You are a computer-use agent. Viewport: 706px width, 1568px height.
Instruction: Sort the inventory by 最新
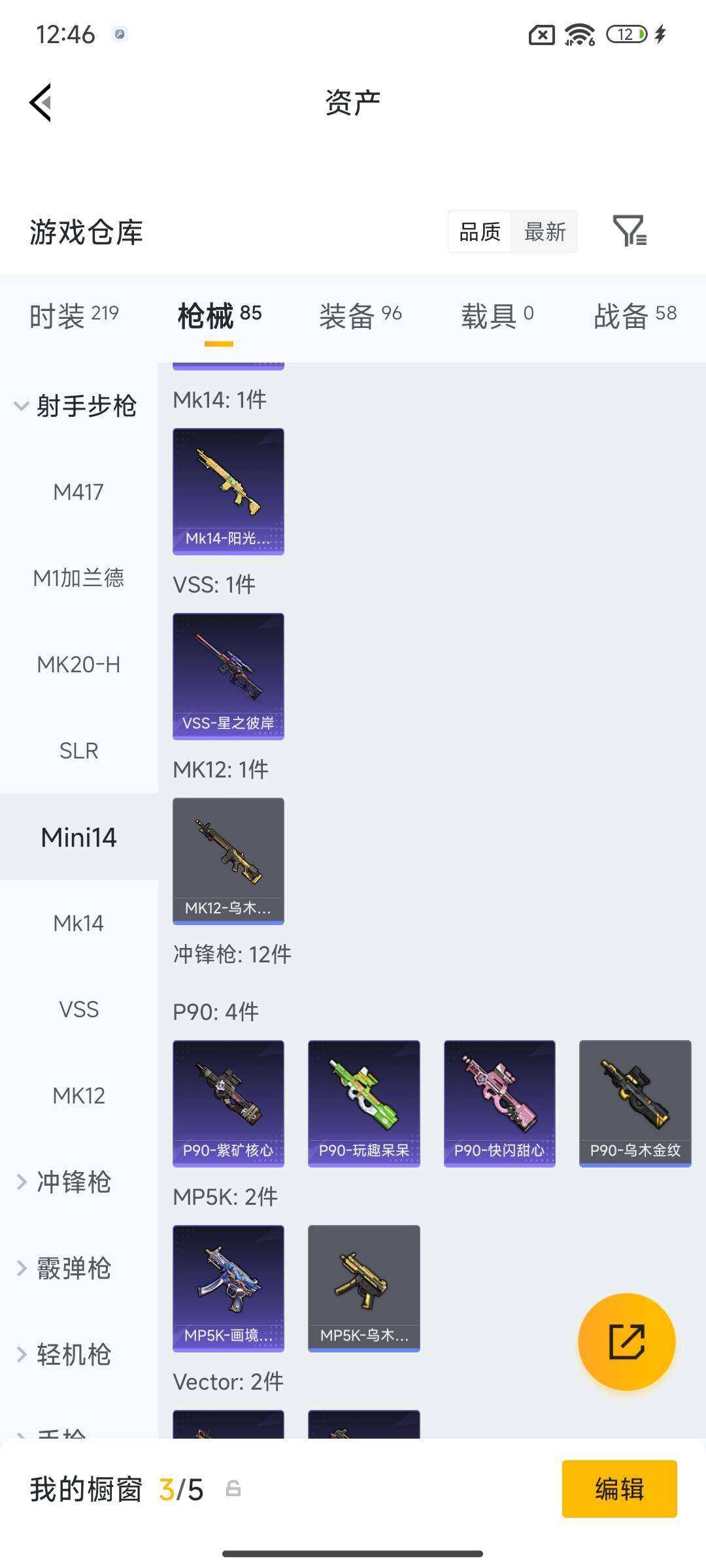pos(545,232)
